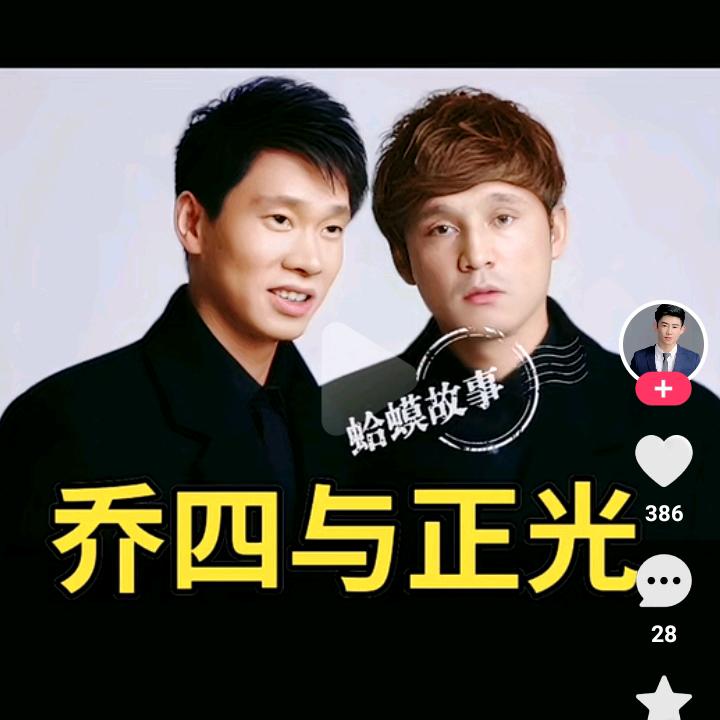Open the comments bubble
Screen dimensions: 720x720
[x=664, y=580]
